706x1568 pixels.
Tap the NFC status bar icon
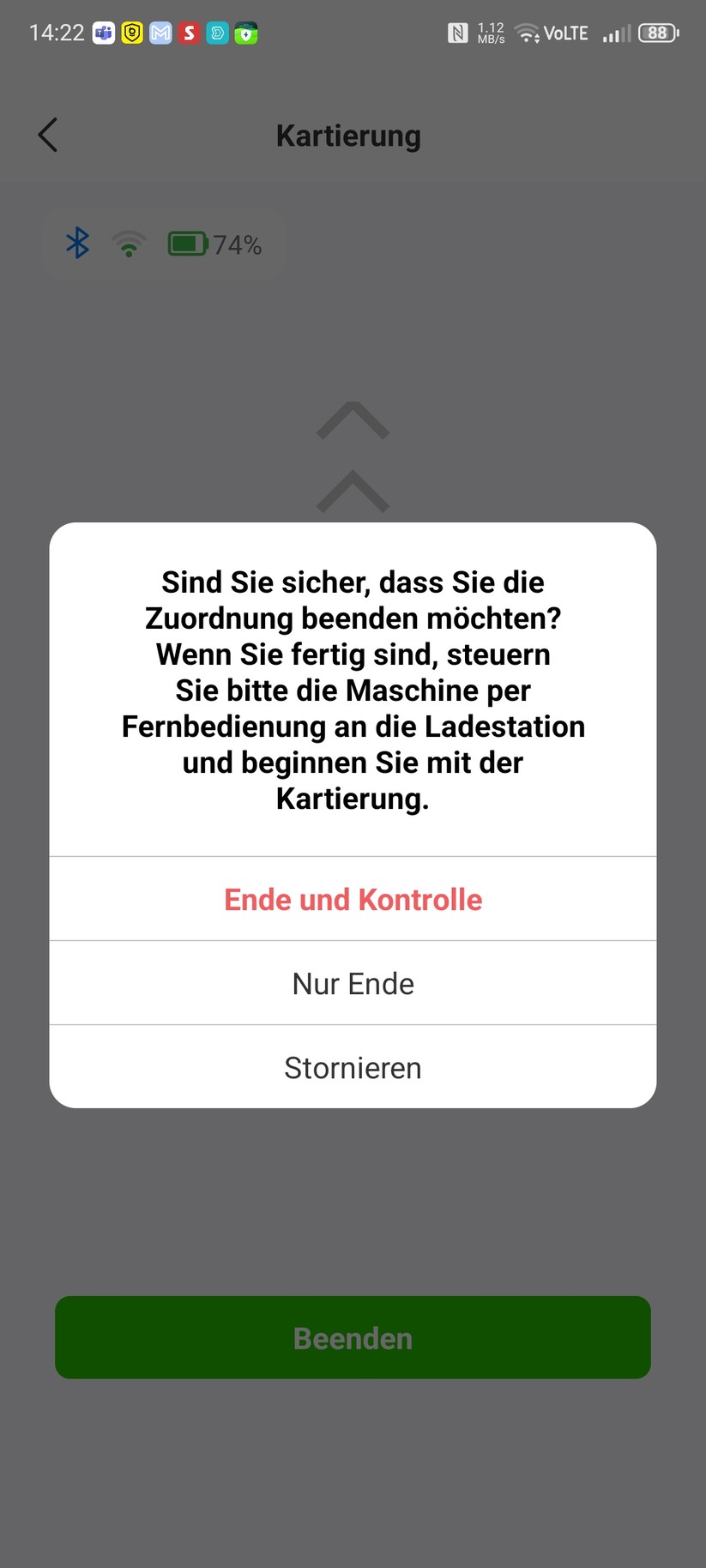pos(456,31)
